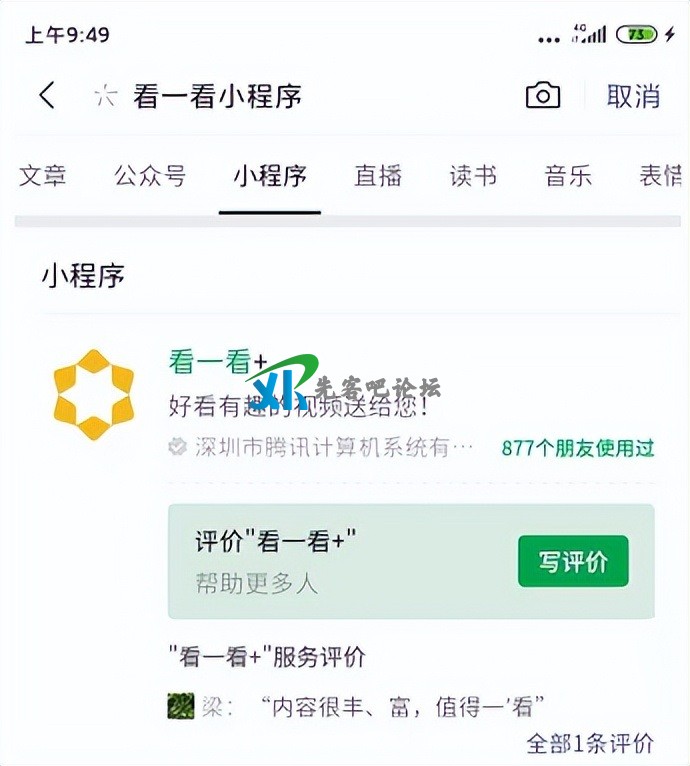The width and height of the screenshot is (690, 766).
Task: Switch to the 文章 tab
Action: [x=43, y=177]
